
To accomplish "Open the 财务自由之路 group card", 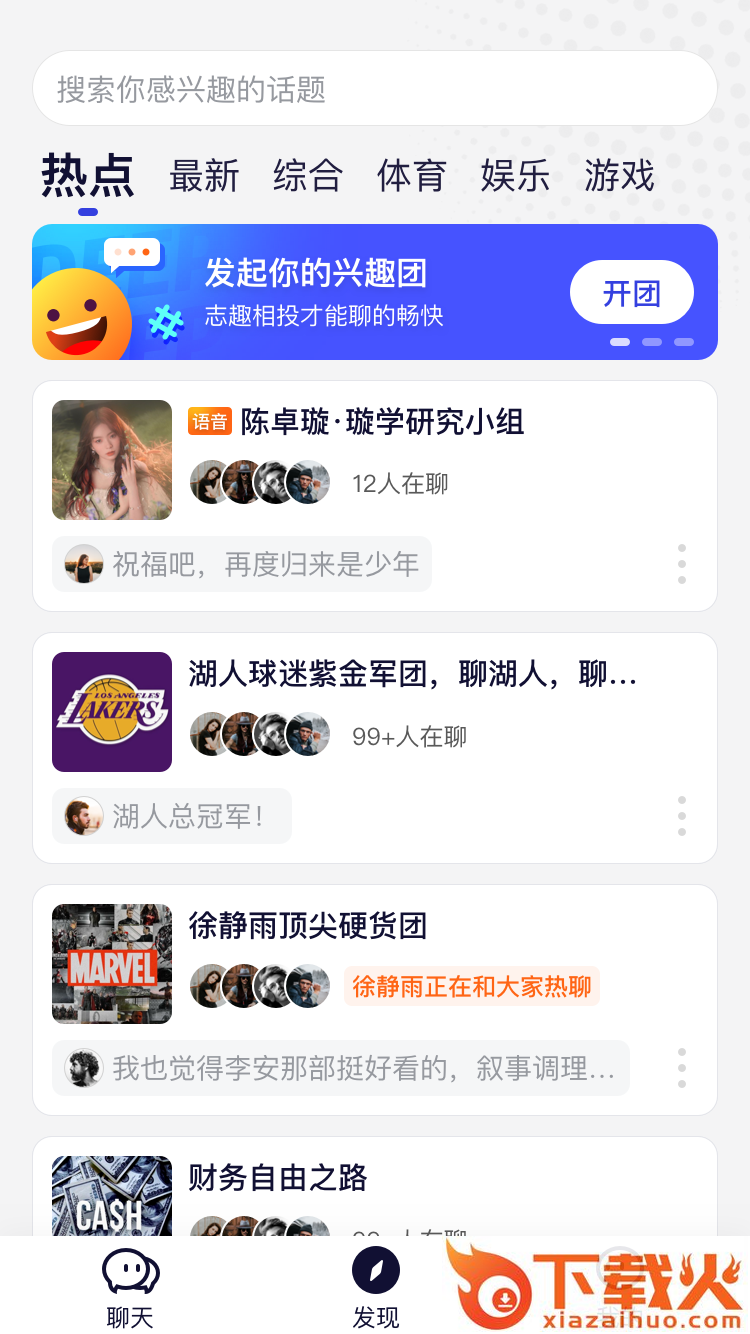I will tap(278, 1178).
